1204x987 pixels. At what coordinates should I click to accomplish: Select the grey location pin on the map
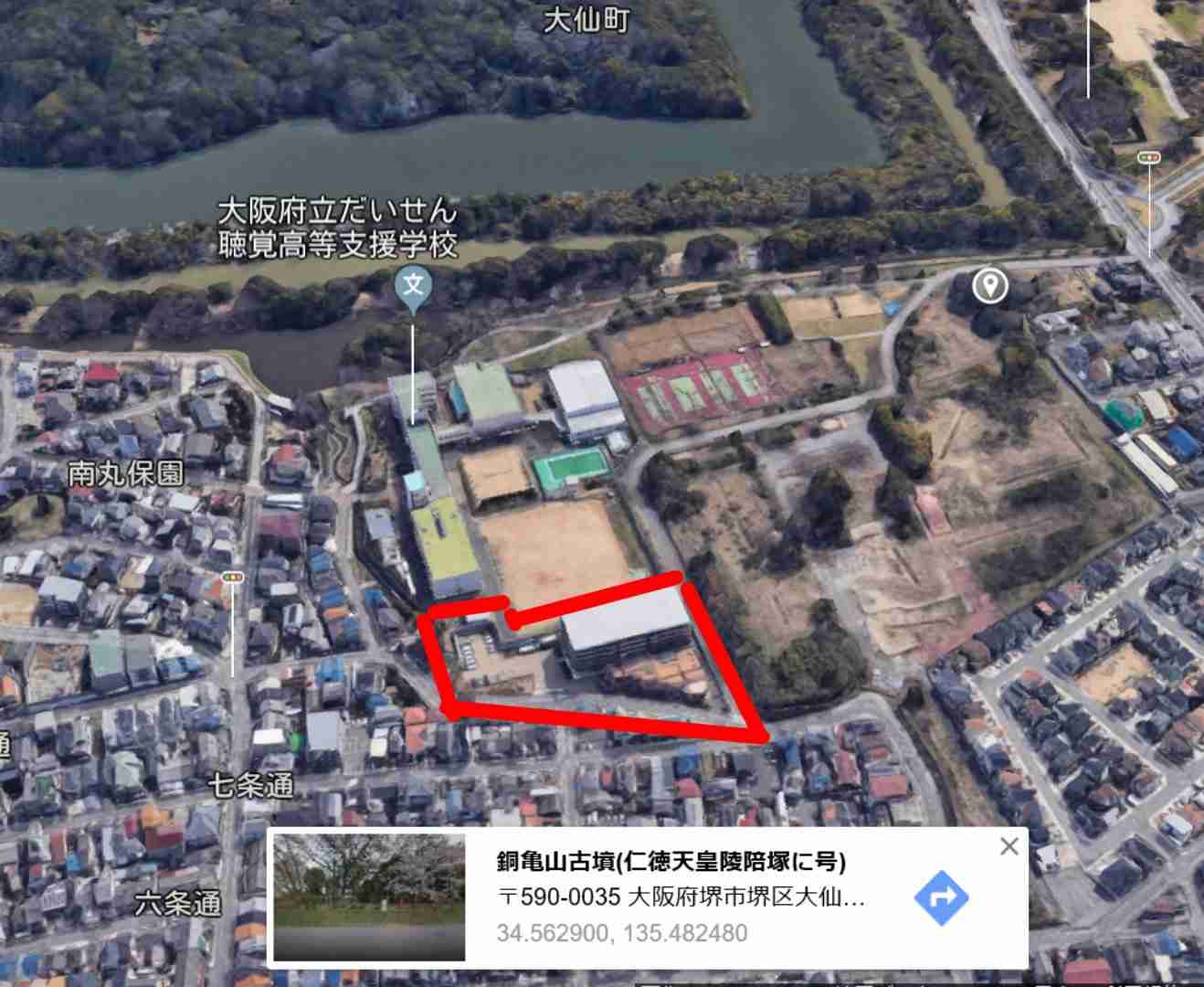tap(989, 285)
